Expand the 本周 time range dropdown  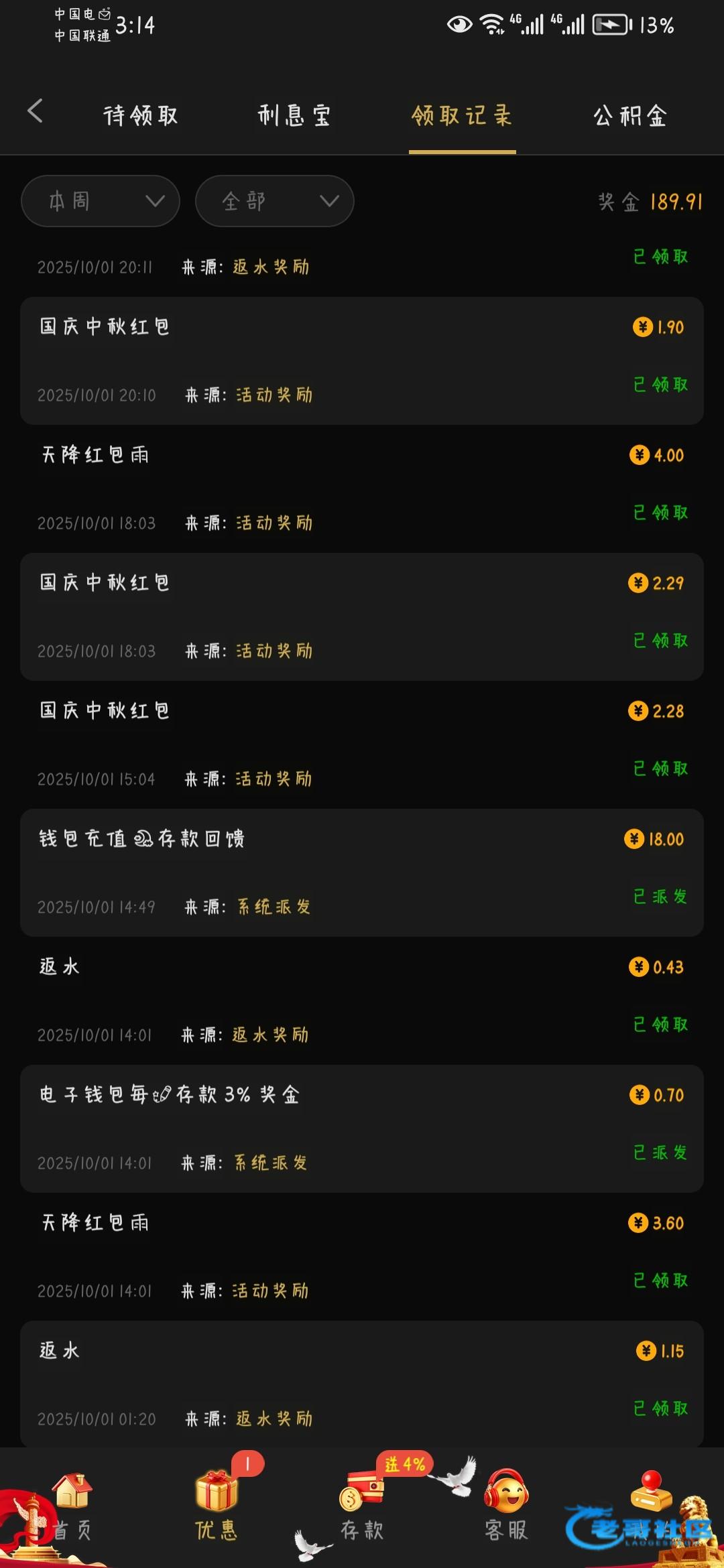coord(101,201)
